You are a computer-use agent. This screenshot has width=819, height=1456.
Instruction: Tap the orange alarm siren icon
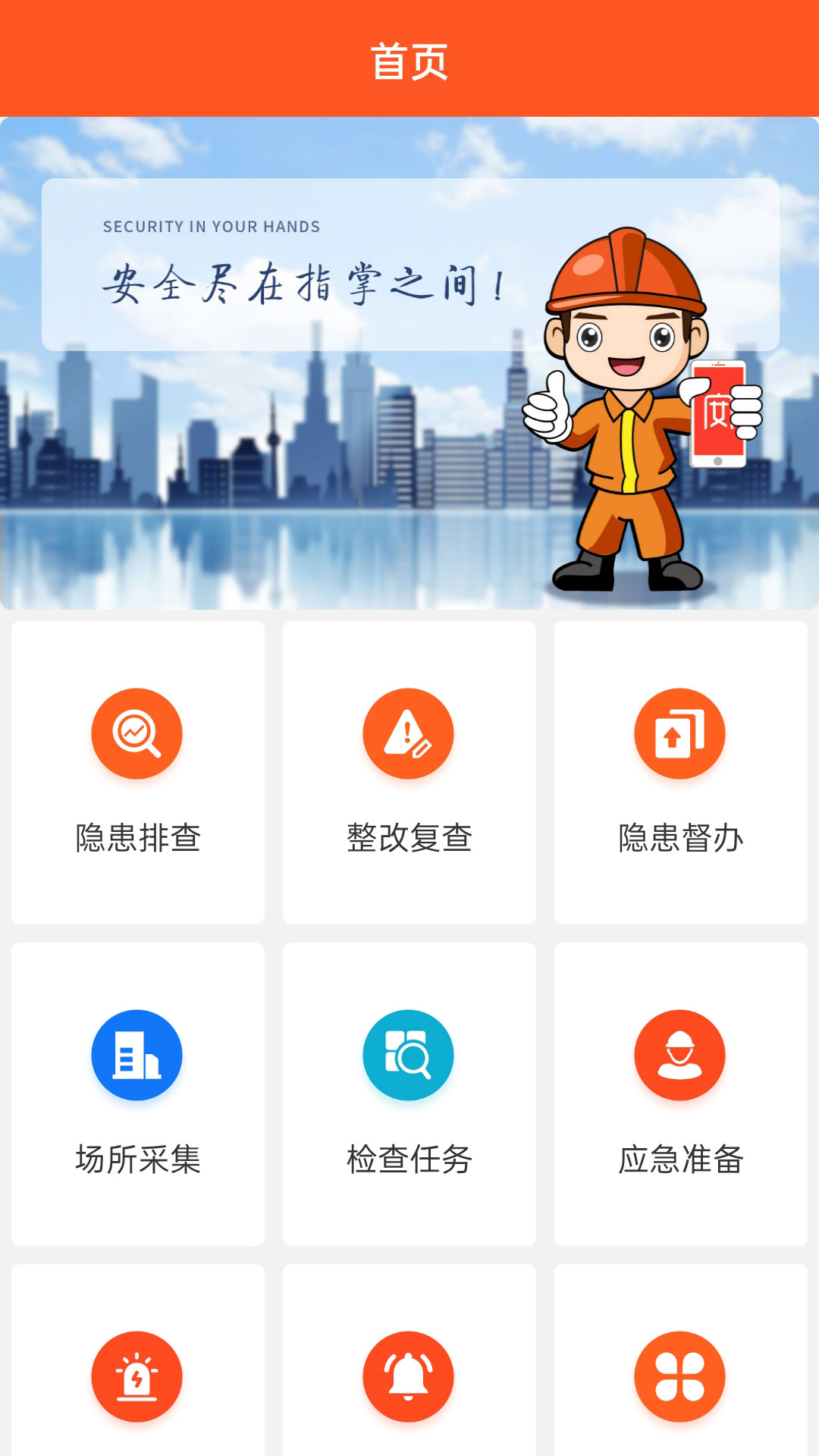click(136, 1375)
